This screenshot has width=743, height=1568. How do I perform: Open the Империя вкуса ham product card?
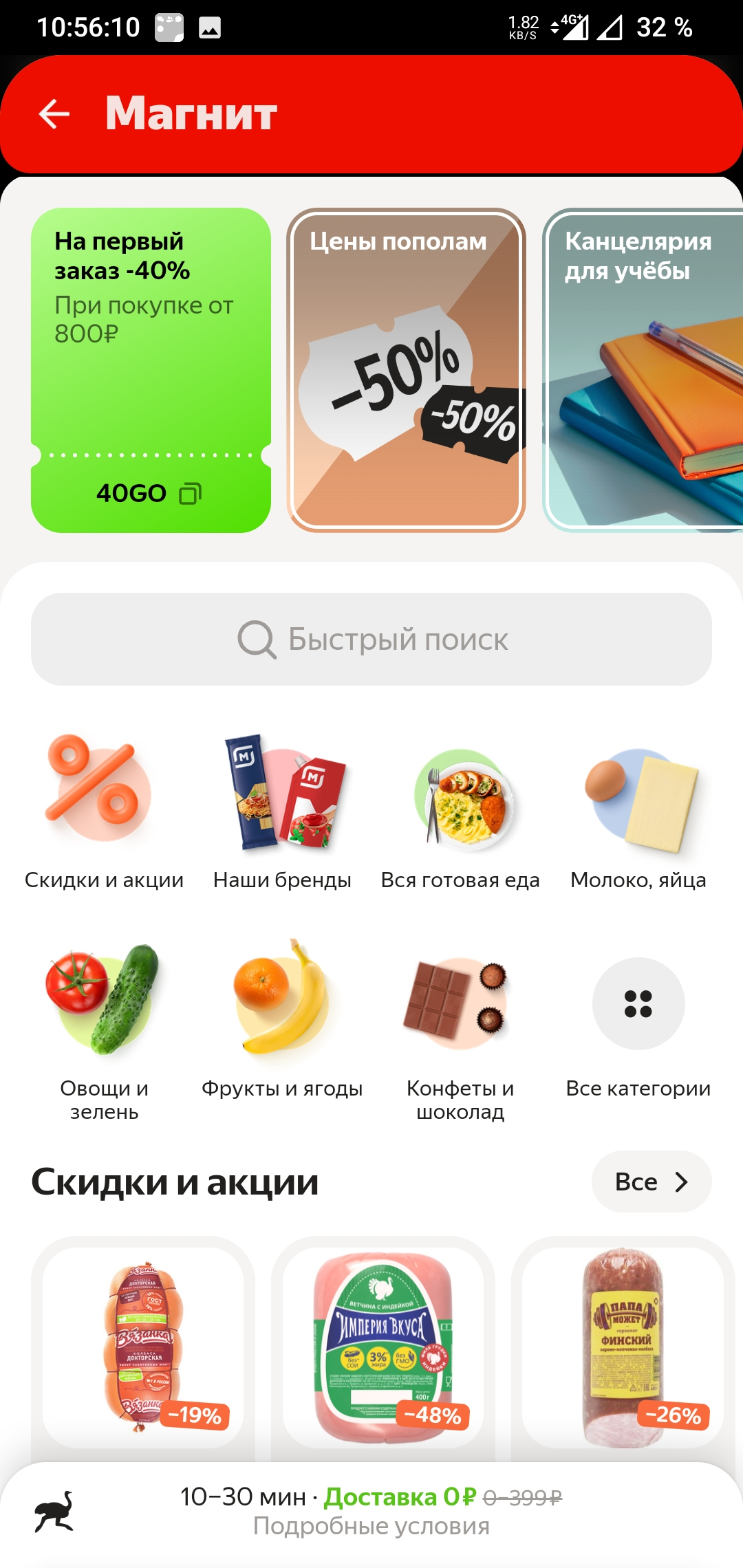383,1348
